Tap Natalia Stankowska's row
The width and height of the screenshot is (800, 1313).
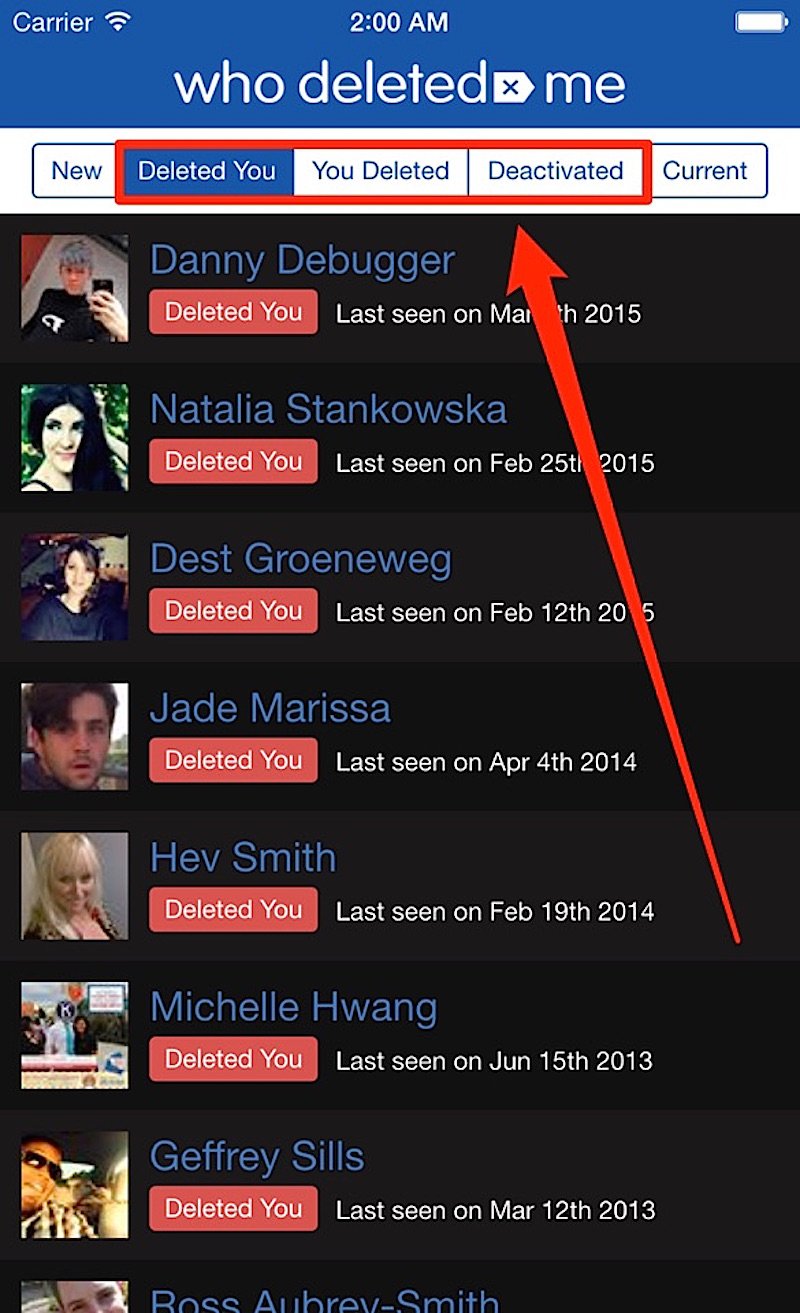coord(328,410)
